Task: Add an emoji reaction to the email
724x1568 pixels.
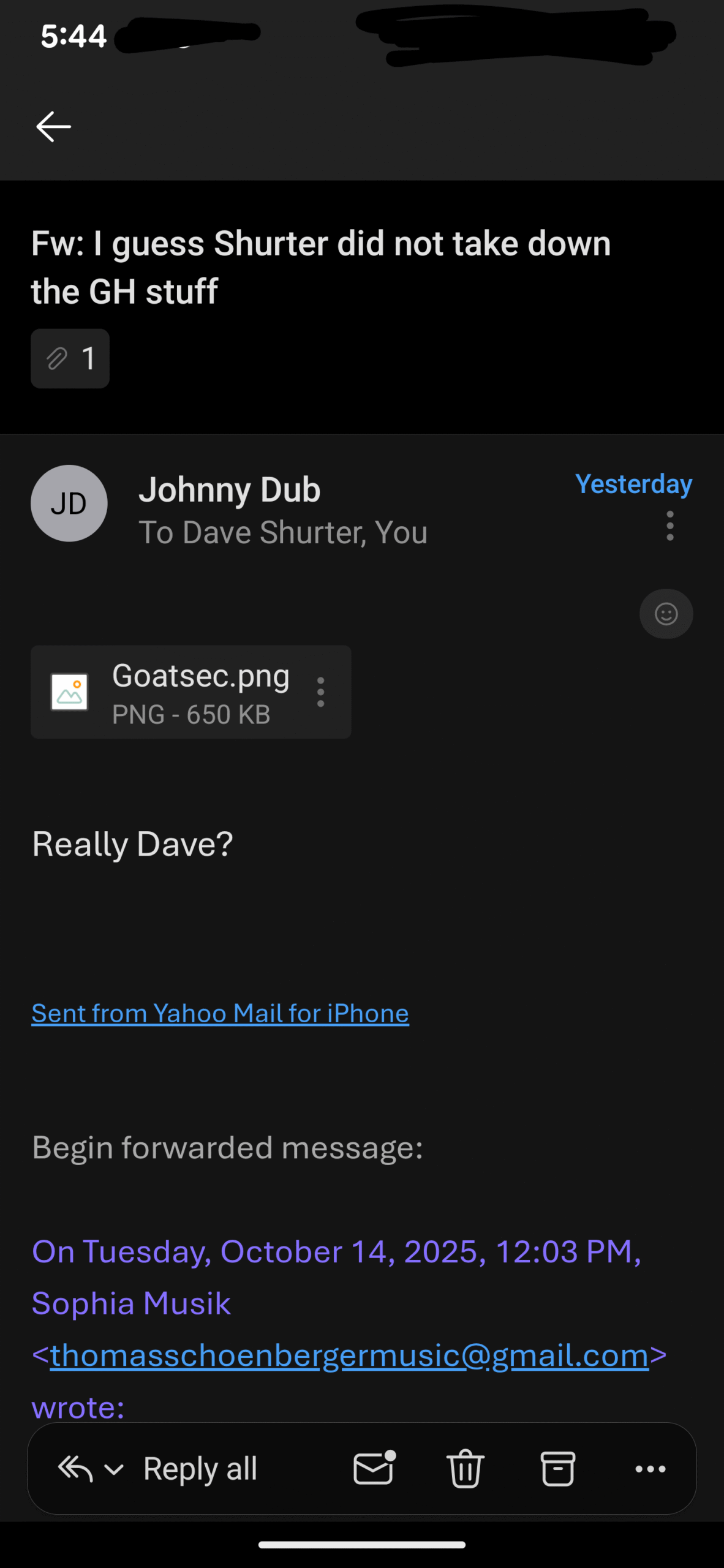Action: [666, 614]
